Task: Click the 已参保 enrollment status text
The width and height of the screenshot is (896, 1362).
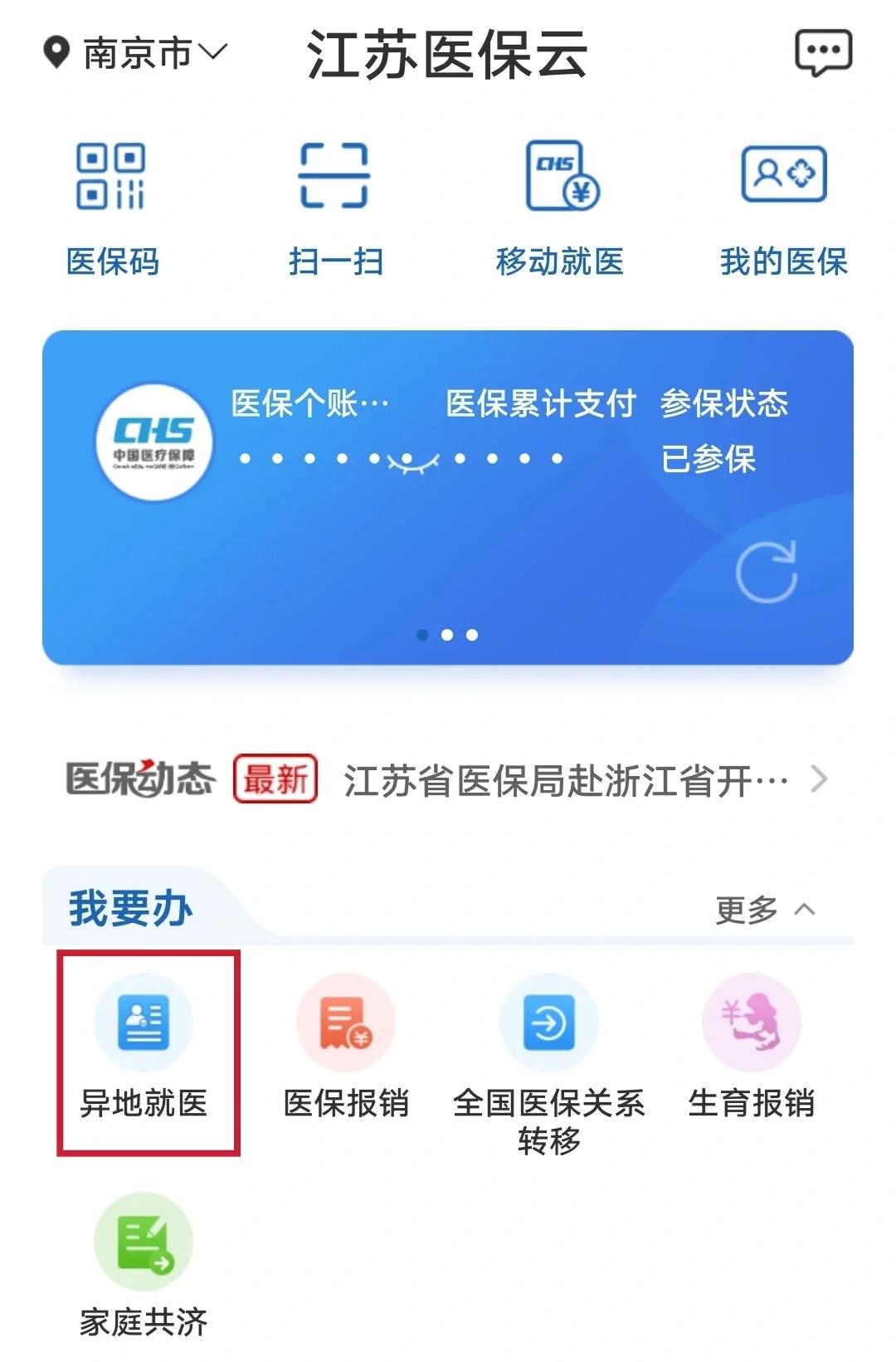Action: (x=709, y=461)
